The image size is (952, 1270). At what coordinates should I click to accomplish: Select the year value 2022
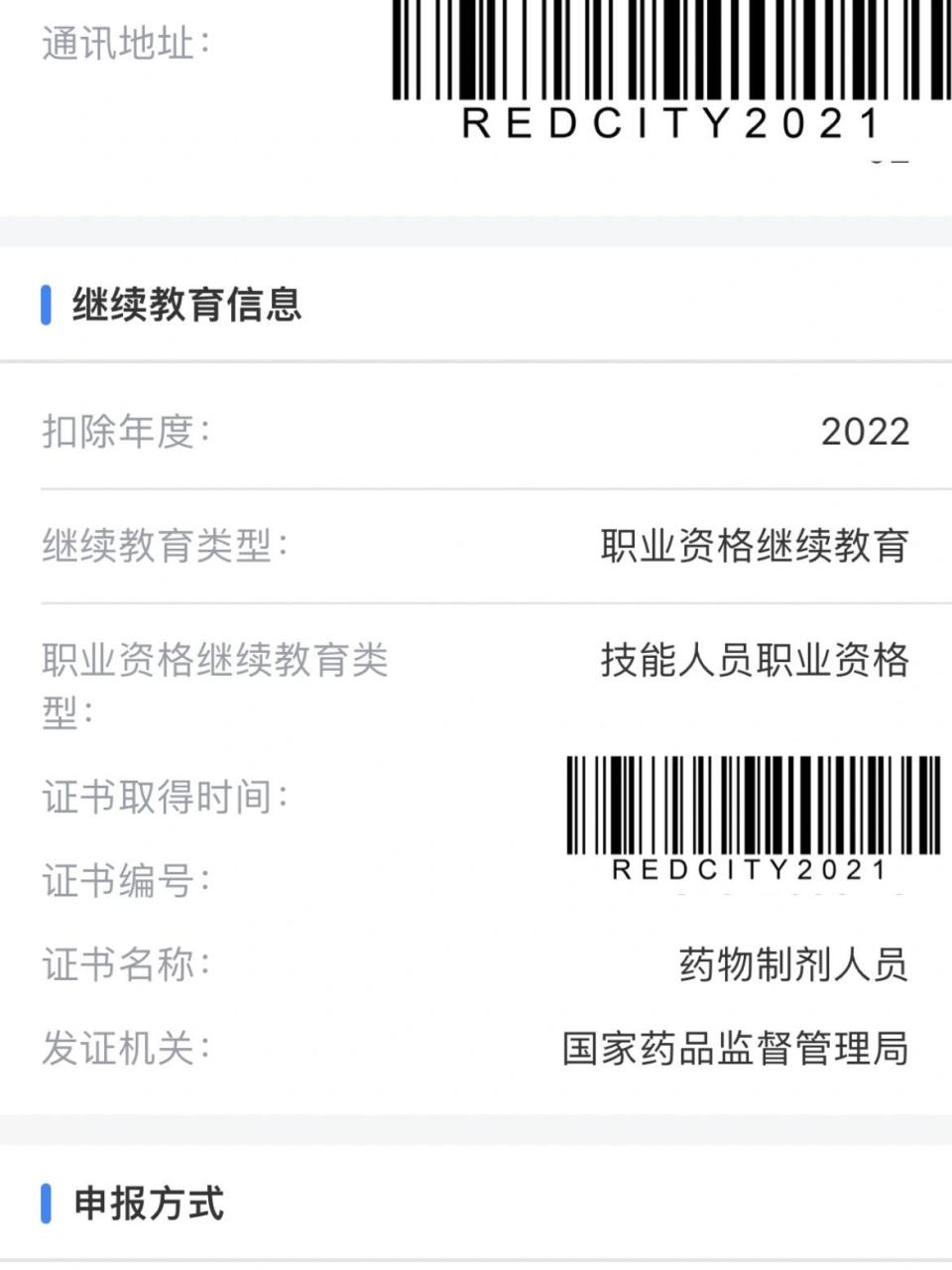pos(865,432)
